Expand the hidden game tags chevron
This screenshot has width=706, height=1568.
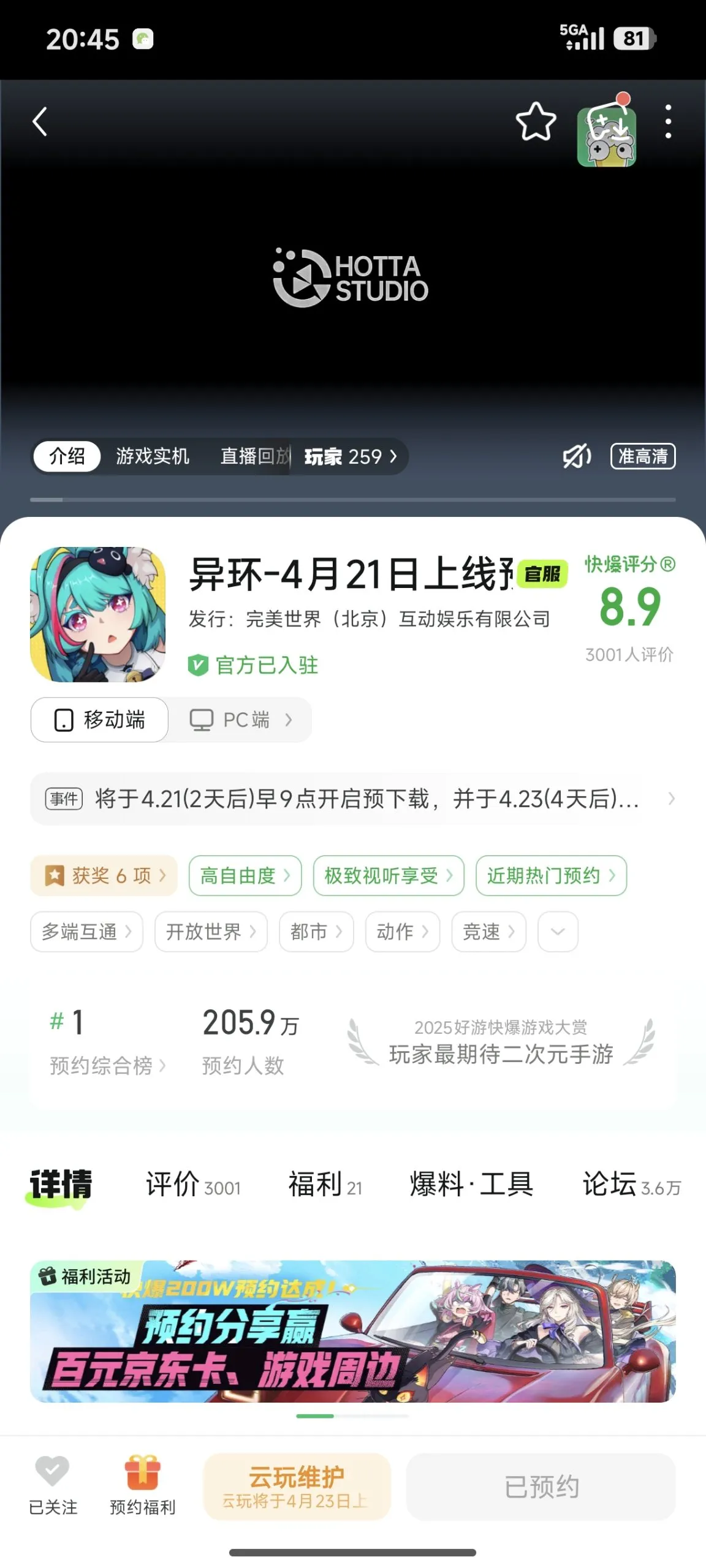[557, 932]
